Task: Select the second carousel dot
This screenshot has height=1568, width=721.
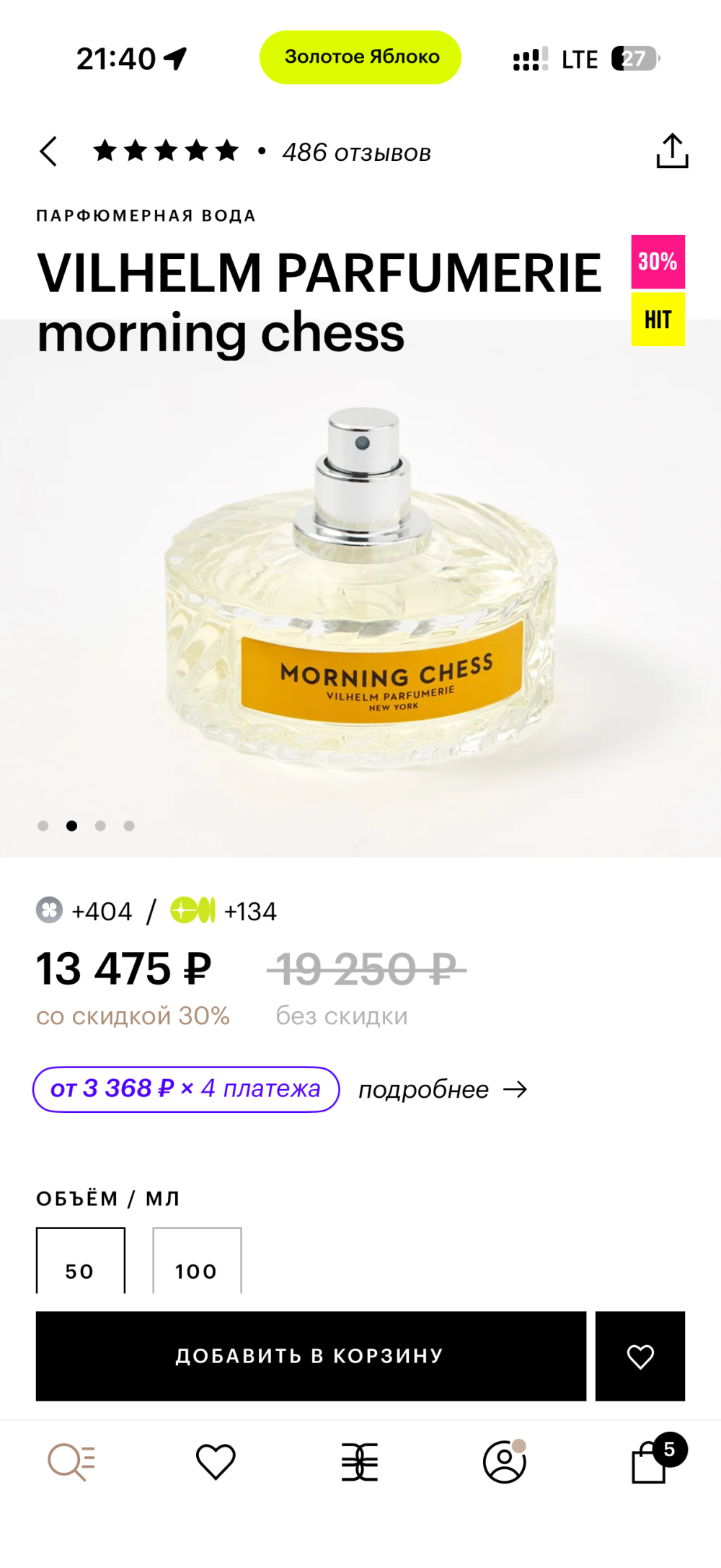Action: pos(72,825)
